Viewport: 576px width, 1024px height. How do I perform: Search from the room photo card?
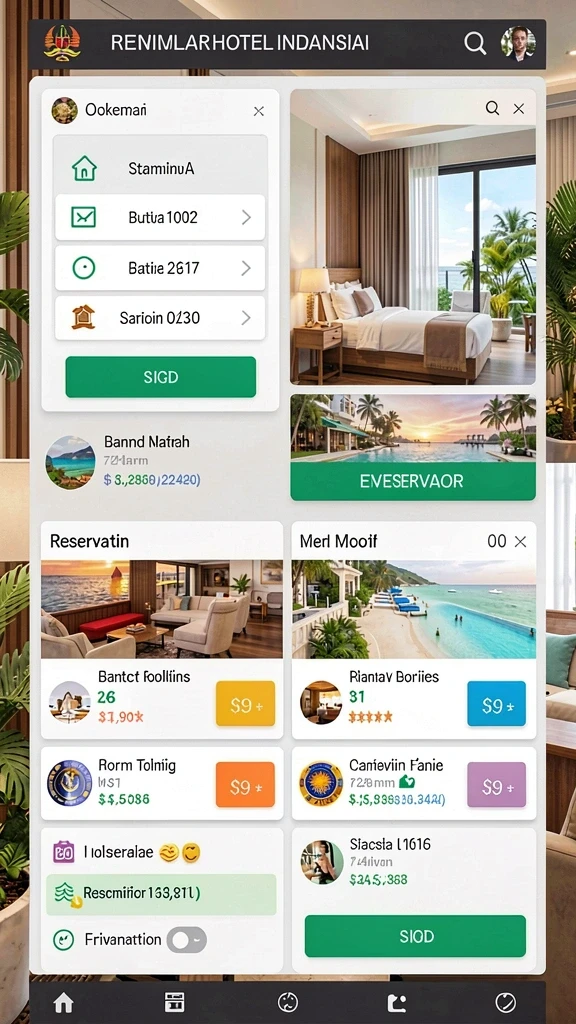coord(492,108)
